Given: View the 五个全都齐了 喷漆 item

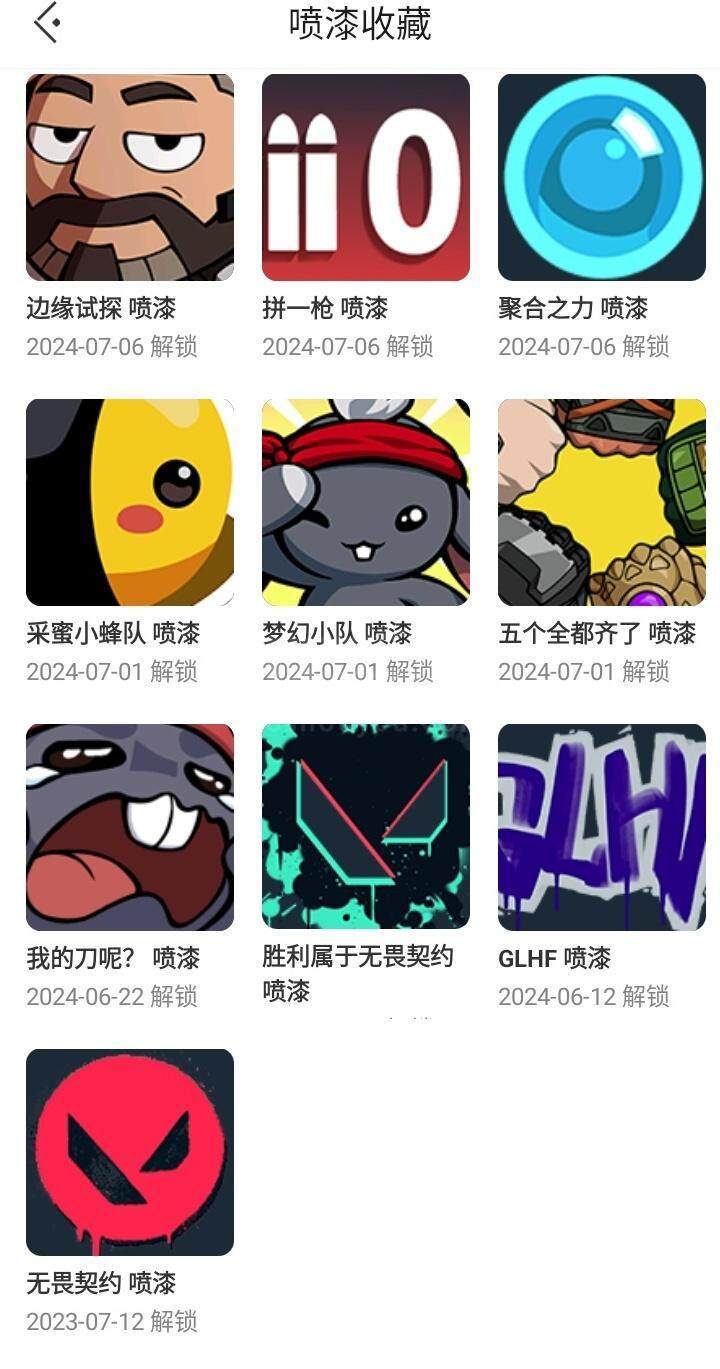Looking at the screenshot, I should tap(602, 503).
